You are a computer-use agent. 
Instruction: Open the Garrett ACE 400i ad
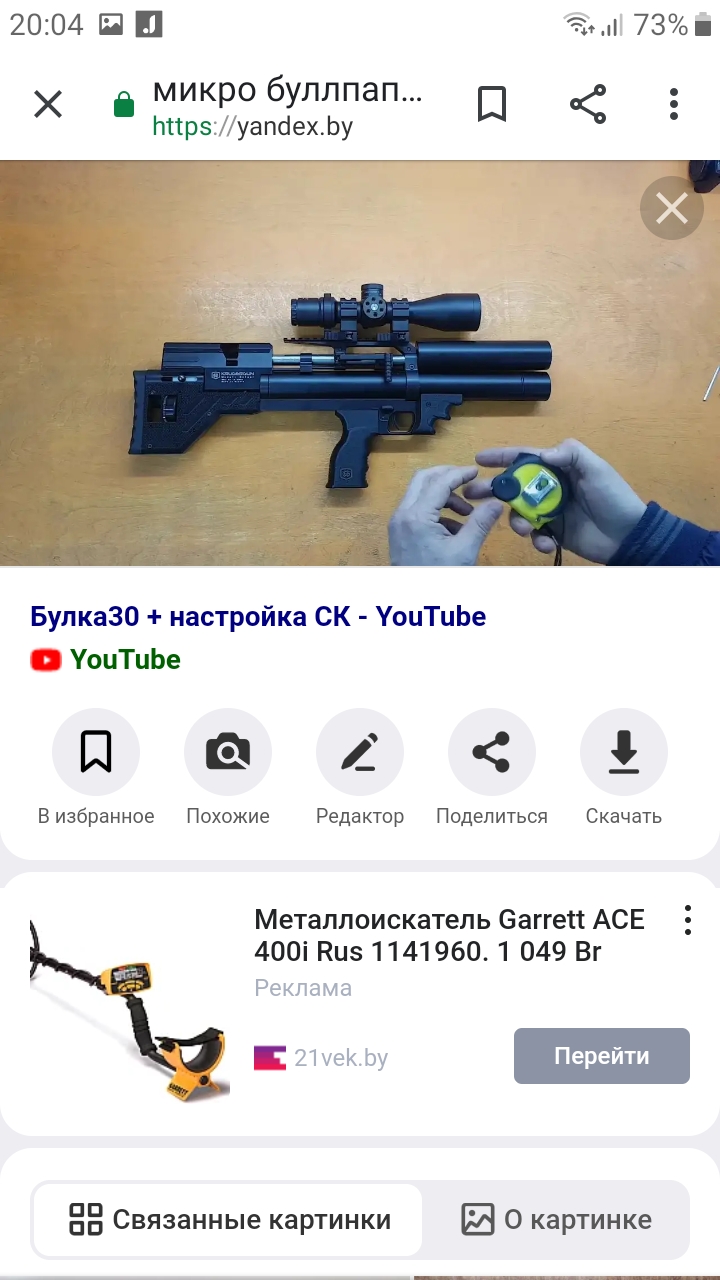pos(450,935)
